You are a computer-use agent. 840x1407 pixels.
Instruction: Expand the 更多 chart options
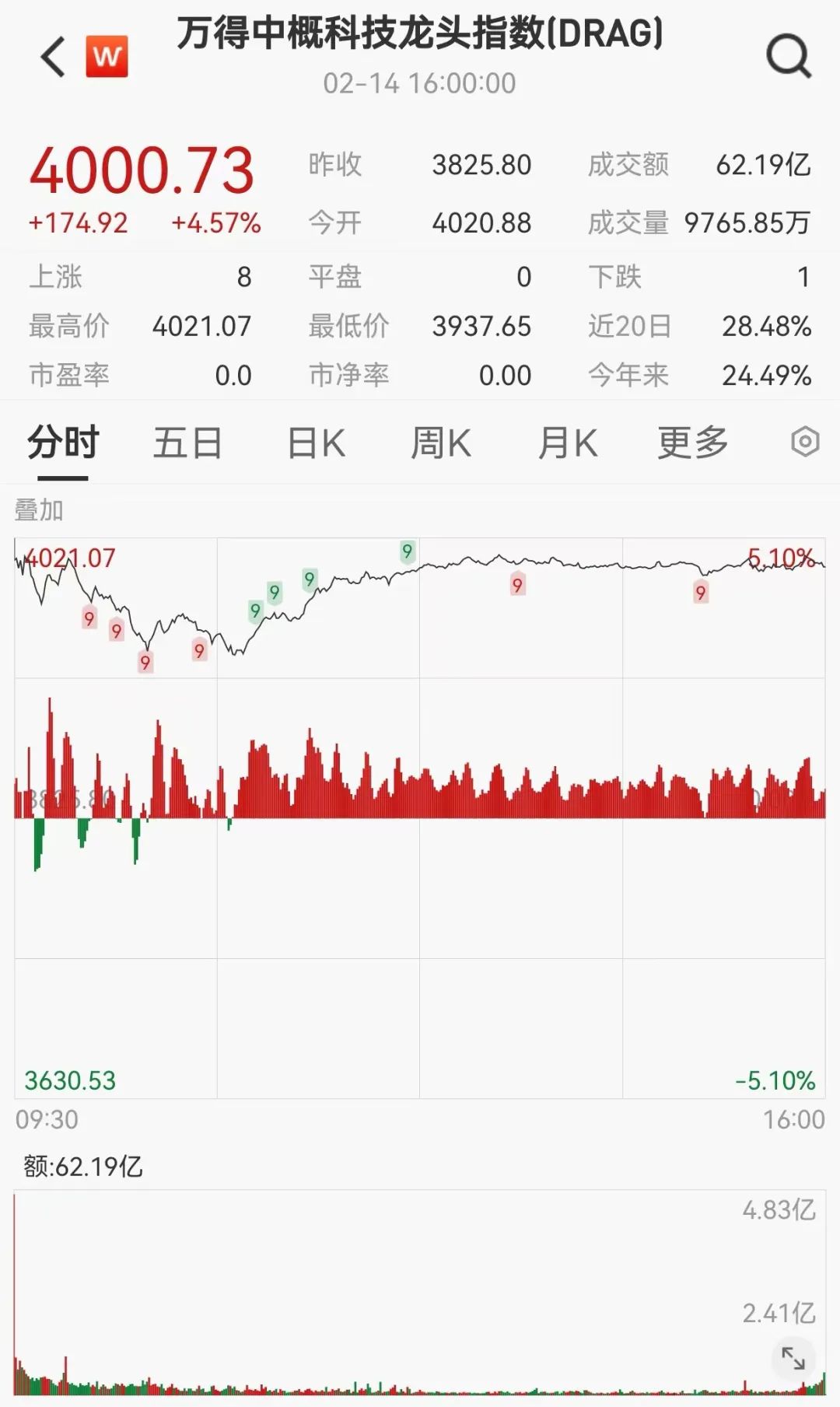692,443
